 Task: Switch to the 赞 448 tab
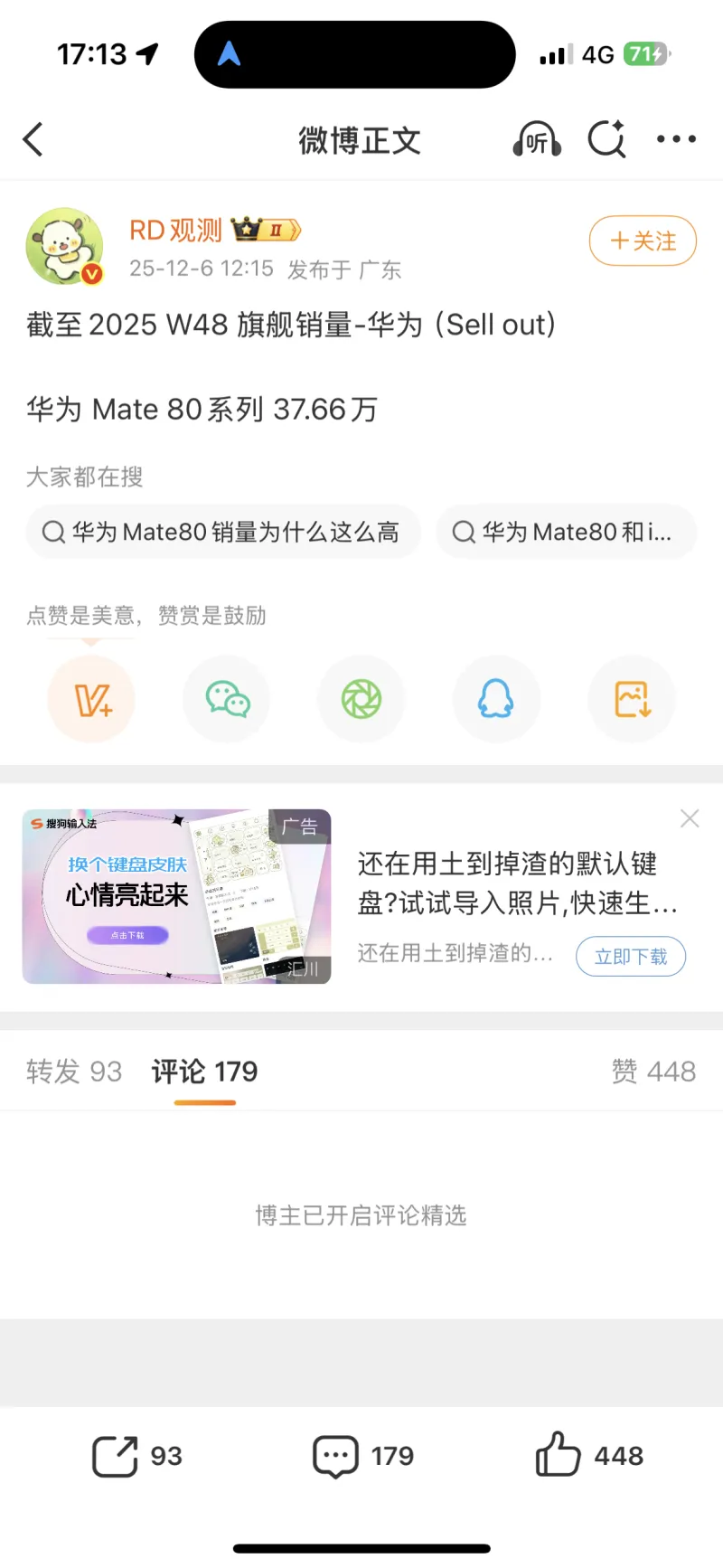[x=653, y=1072]
